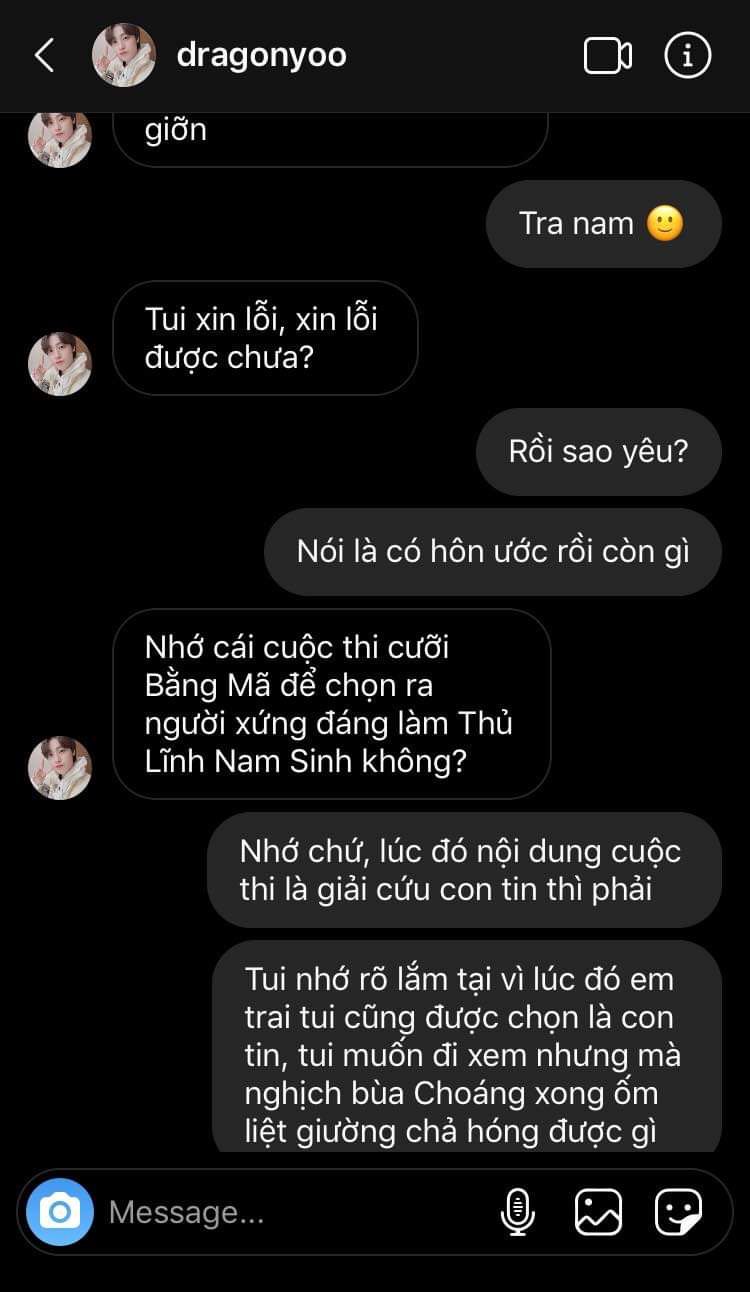Viewport: 750px width, 1292px height.
Task: Focus the Message text field
Action: point(290,1212)
